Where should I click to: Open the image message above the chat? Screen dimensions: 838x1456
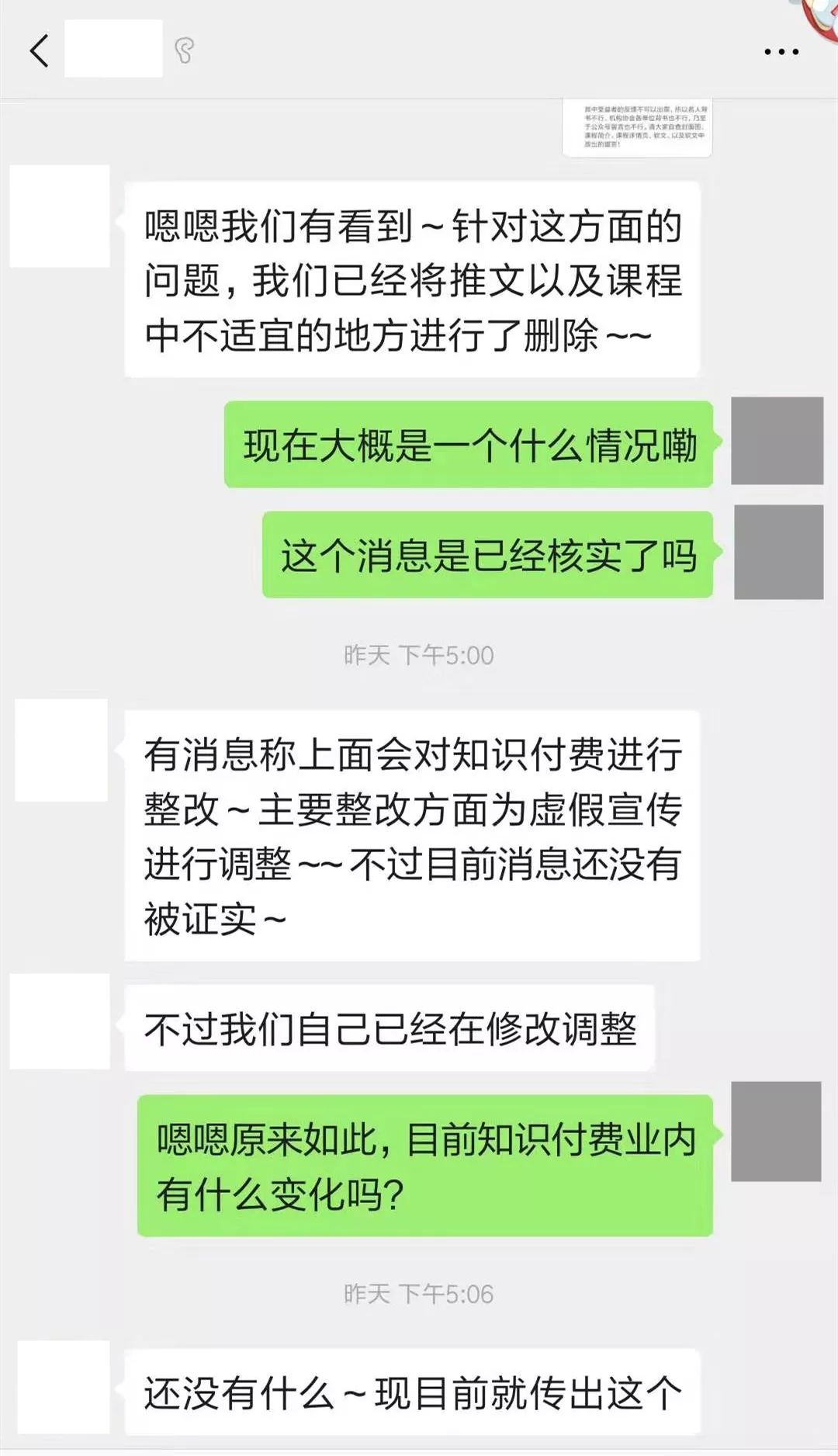(x=637, y=128)
